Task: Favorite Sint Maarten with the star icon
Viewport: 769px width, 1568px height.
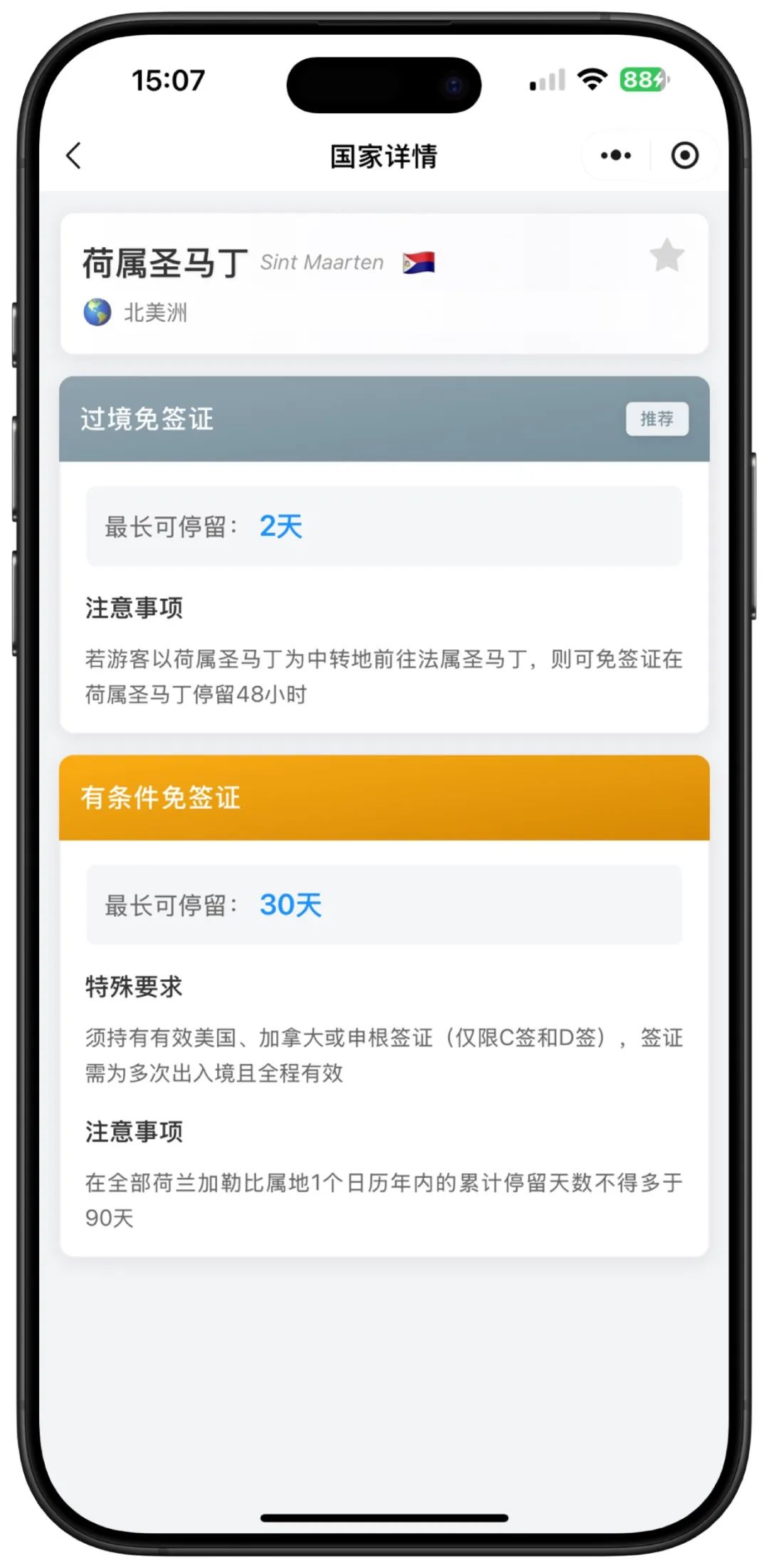Action: 667,256
